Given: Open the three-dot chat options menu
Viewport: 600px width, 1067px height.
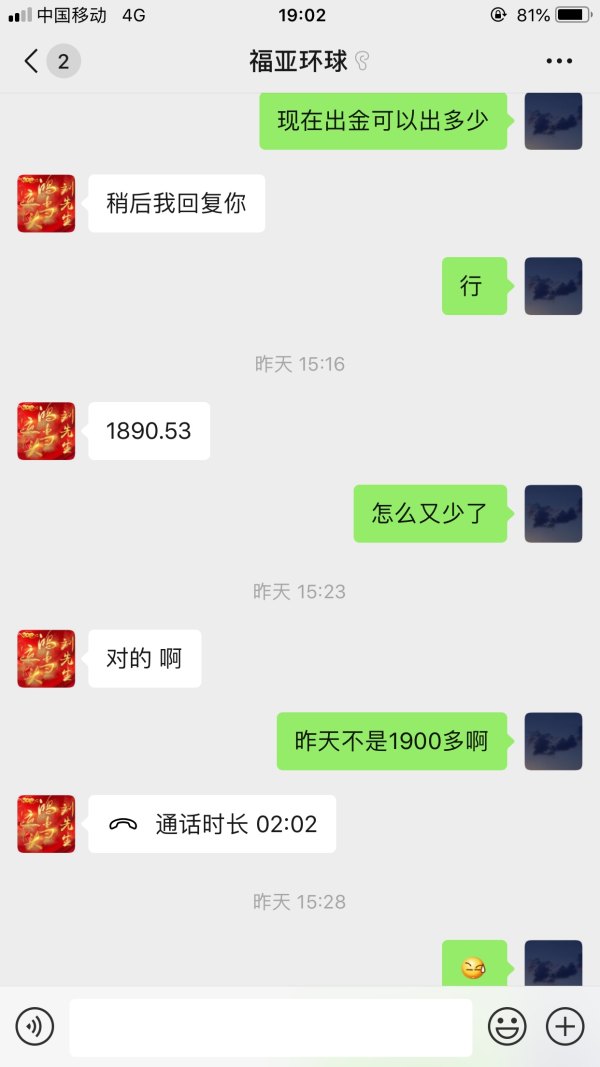Looking at the screenshot, I should 559,61.
